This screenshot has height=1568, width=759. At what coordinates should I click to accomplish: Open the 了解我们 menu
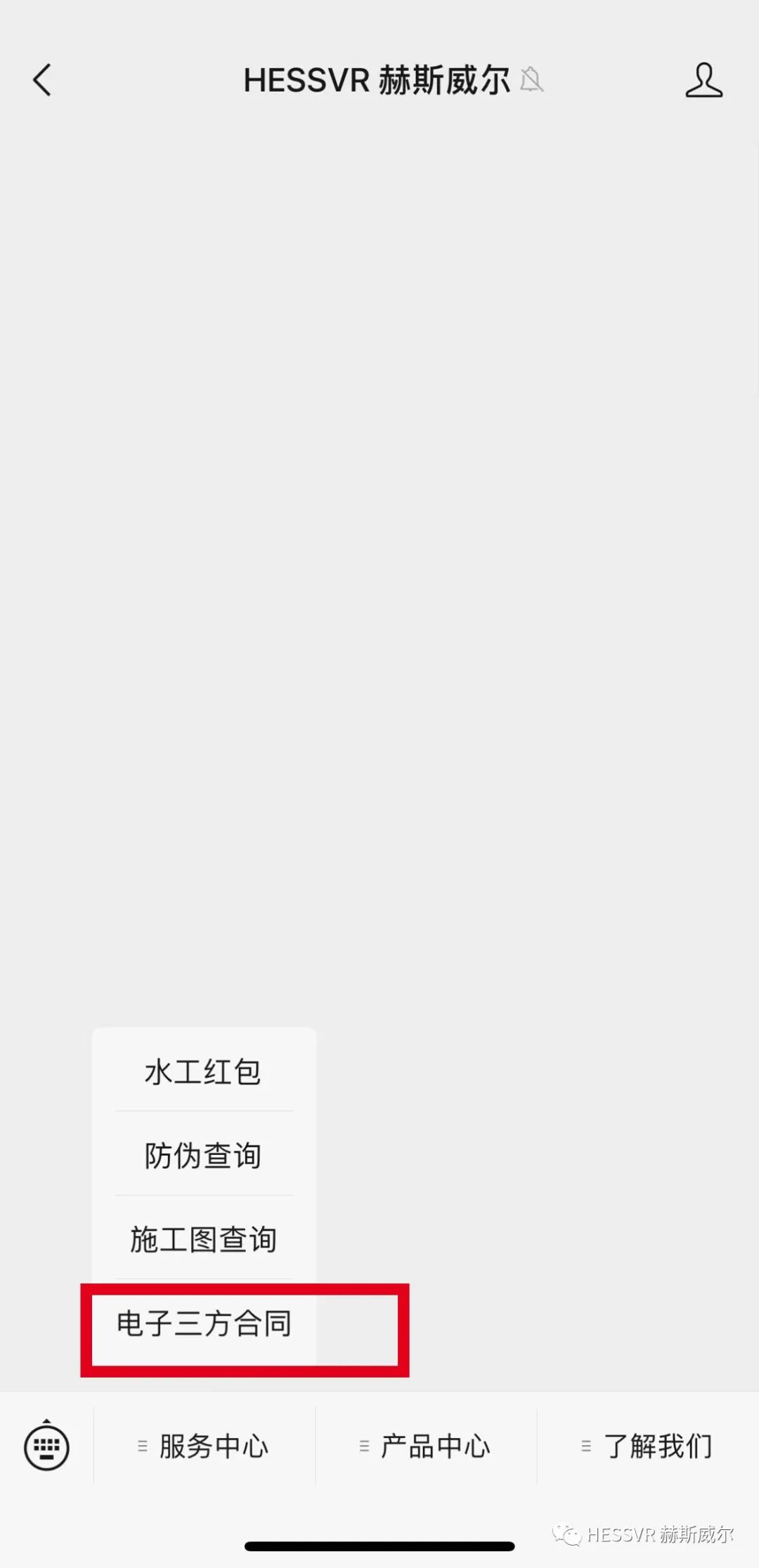point(648,1446)
